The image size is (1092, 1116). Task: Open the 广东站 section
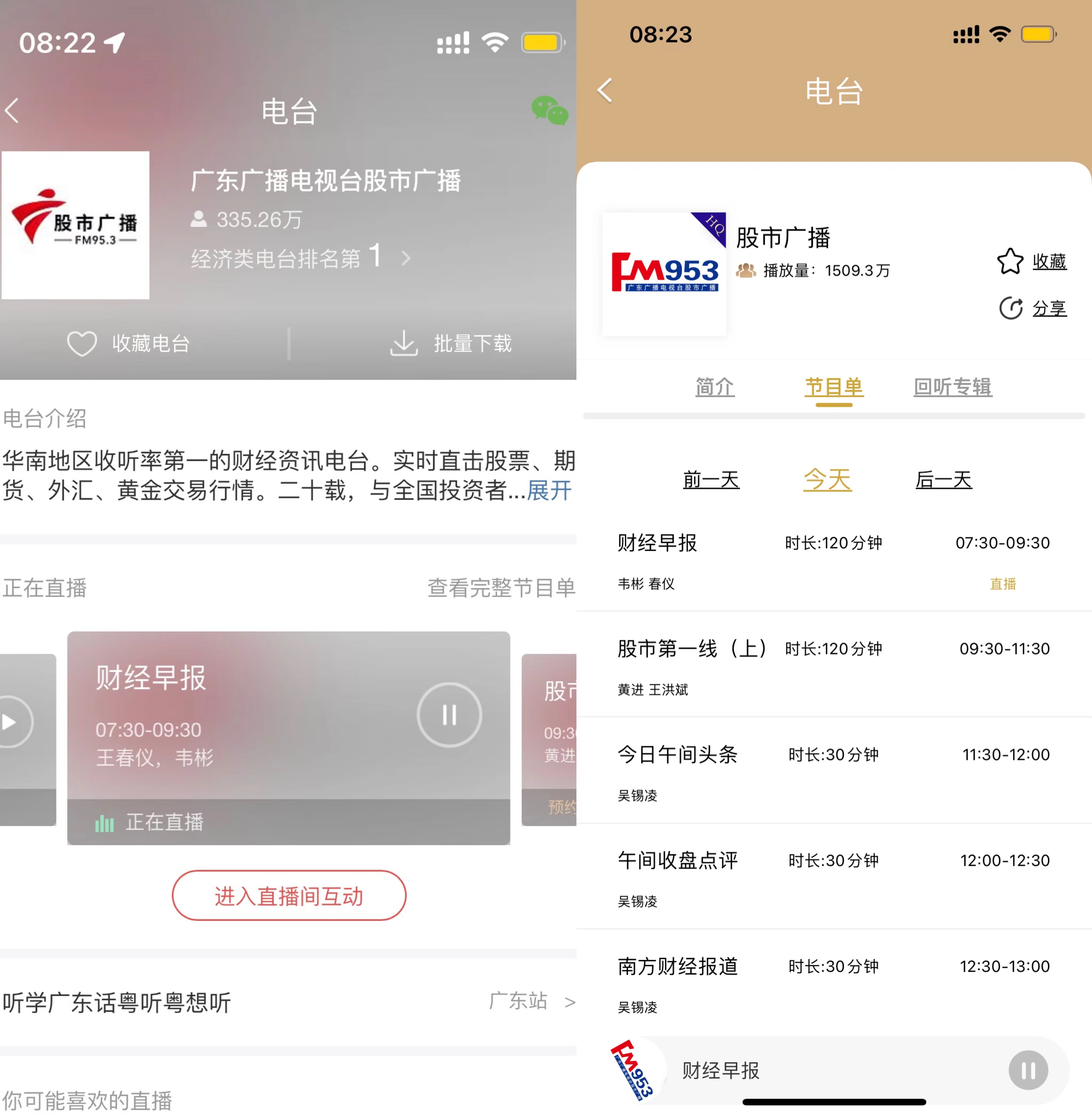tap(531, 1001)
